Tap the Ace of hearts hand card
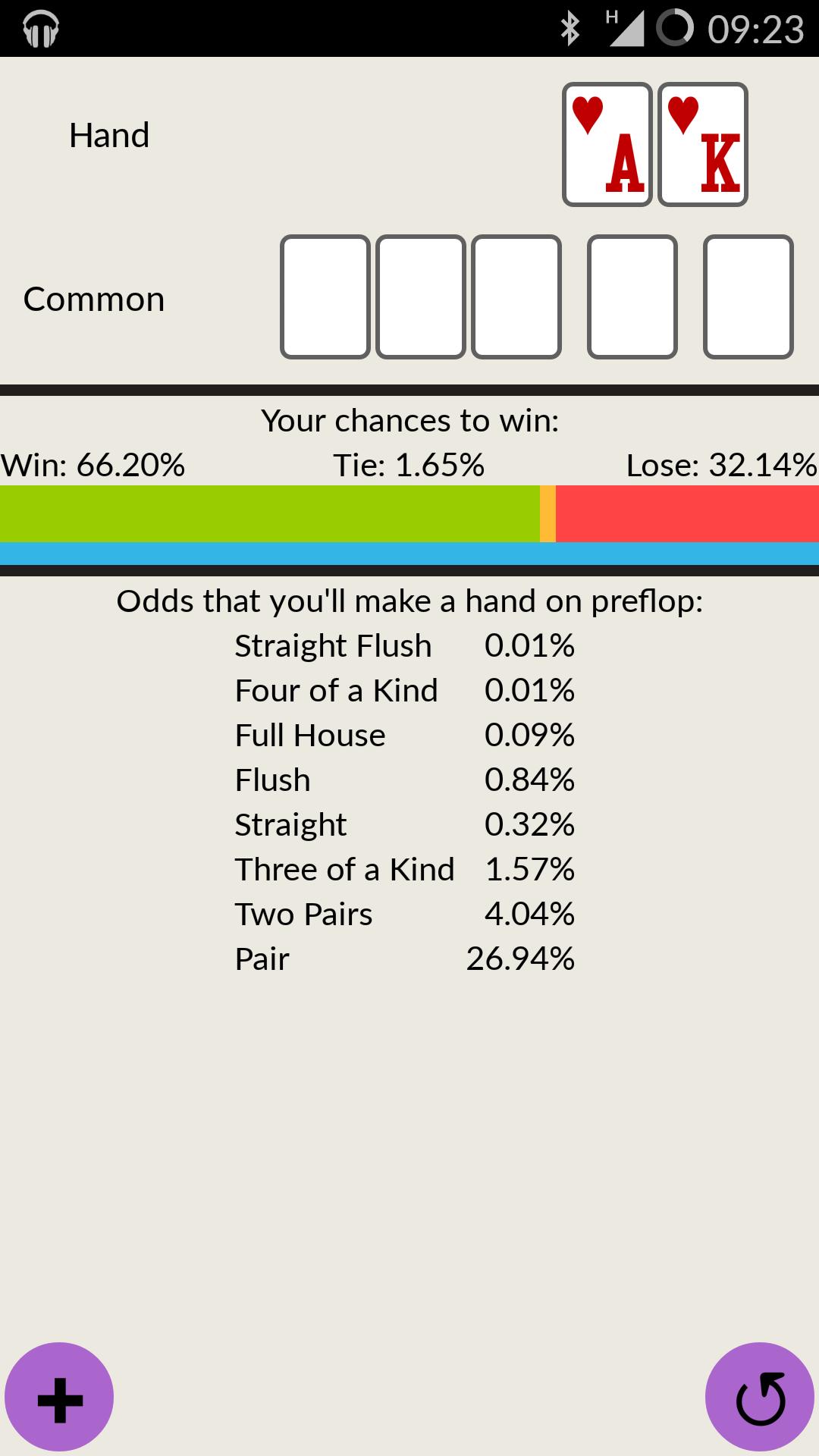Image resolution: width=819 pixels, height=1456 pixels. click(607, 144)
